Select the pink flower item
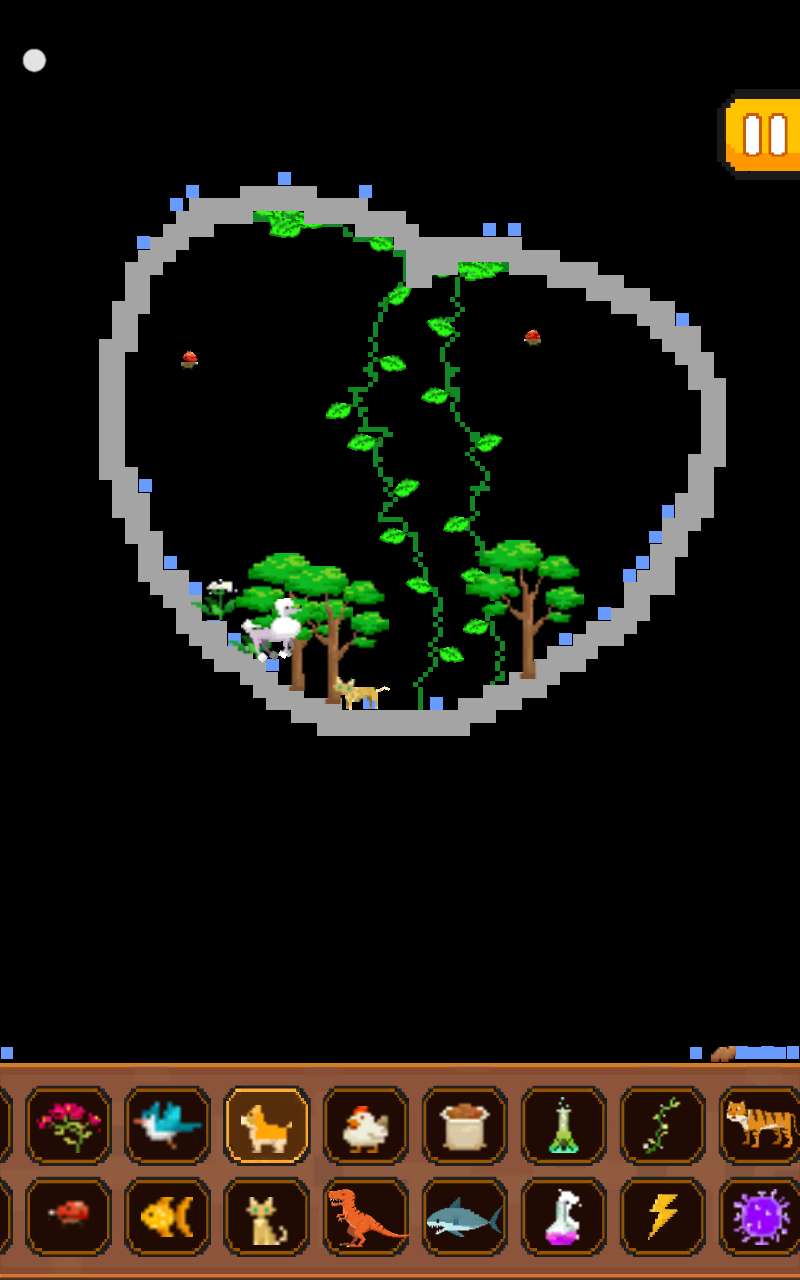800x1280 pixels. point(68,1126)
